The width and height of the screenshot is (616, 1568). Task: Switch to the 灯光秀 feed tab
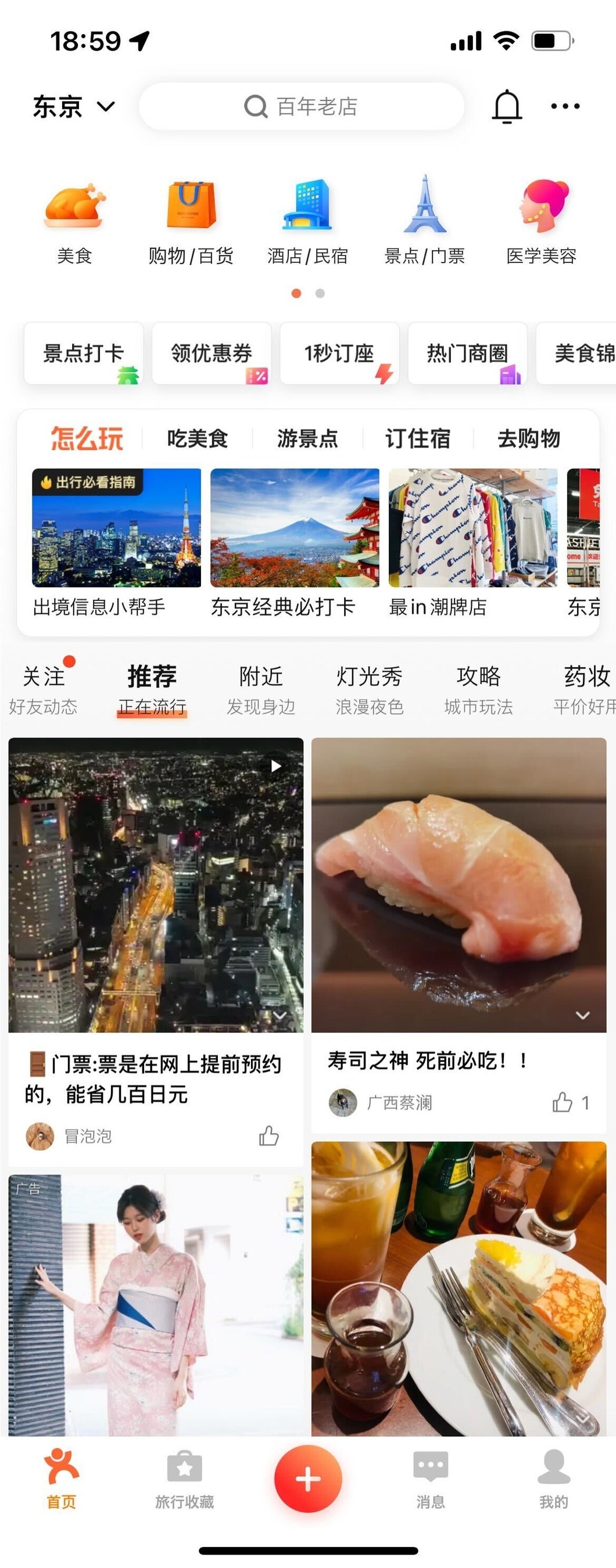click(369, 689)
